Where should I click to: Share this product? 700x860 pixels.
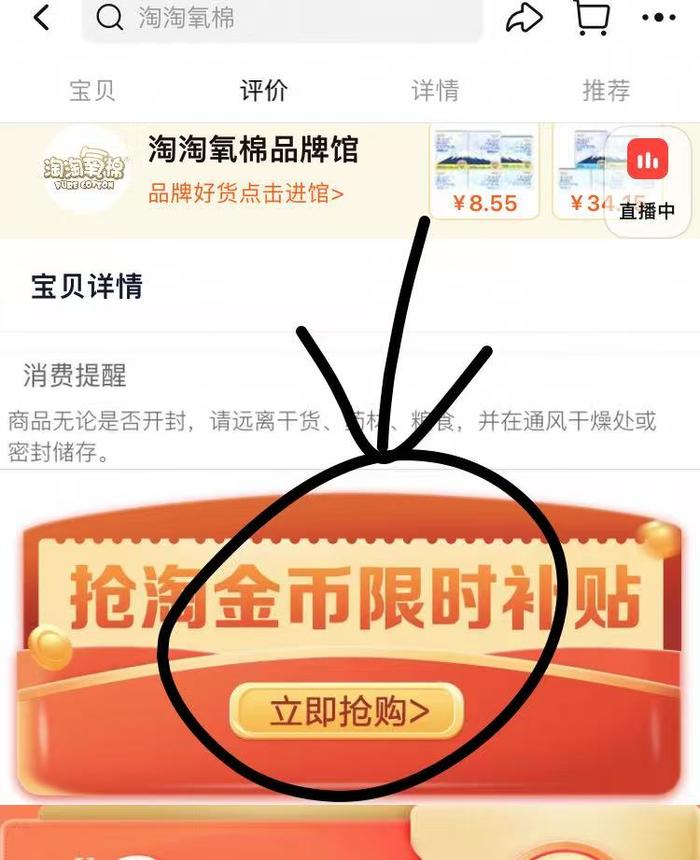(524, 17)
